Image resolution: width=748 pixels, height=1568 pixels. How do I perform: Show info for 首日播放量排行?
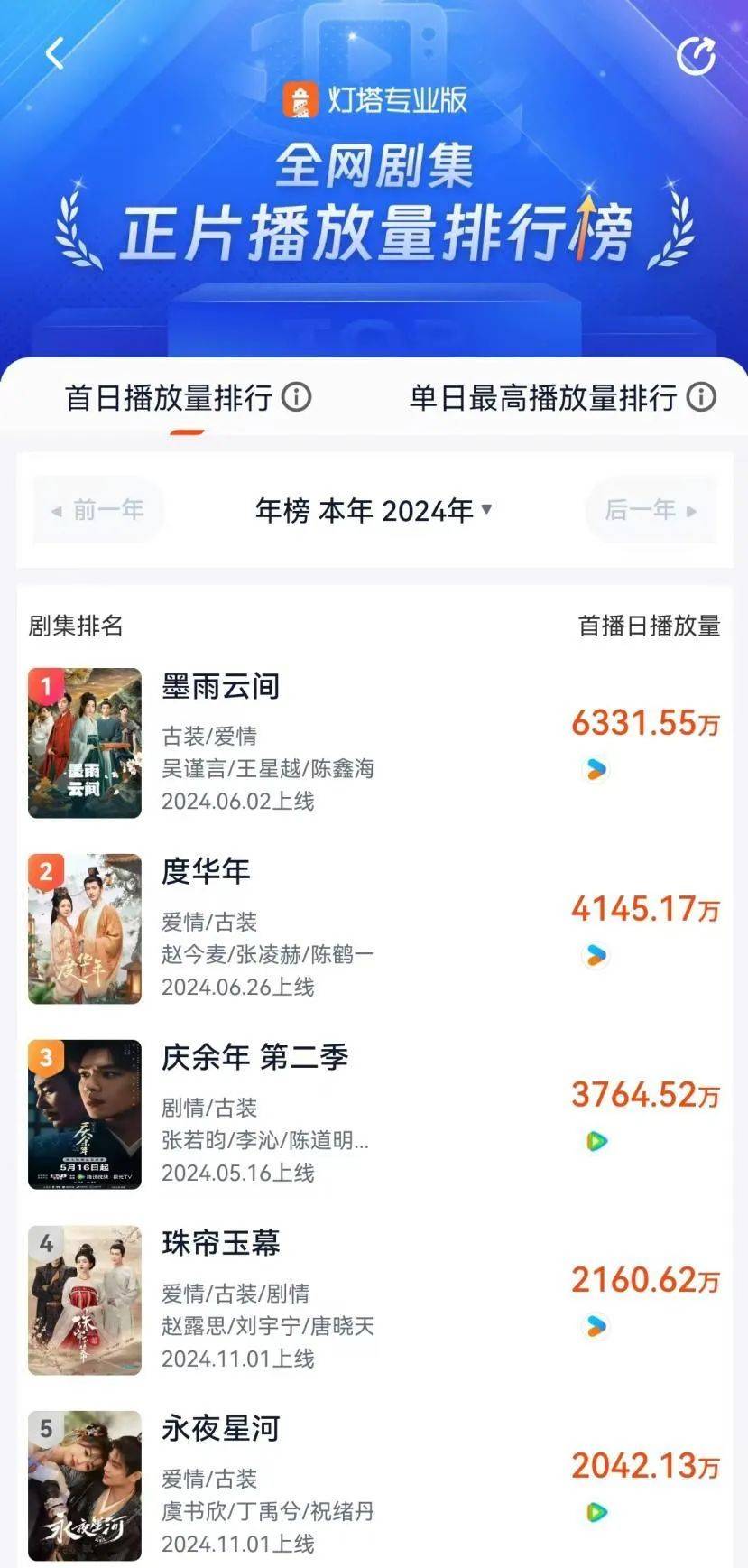click(296, 396)
